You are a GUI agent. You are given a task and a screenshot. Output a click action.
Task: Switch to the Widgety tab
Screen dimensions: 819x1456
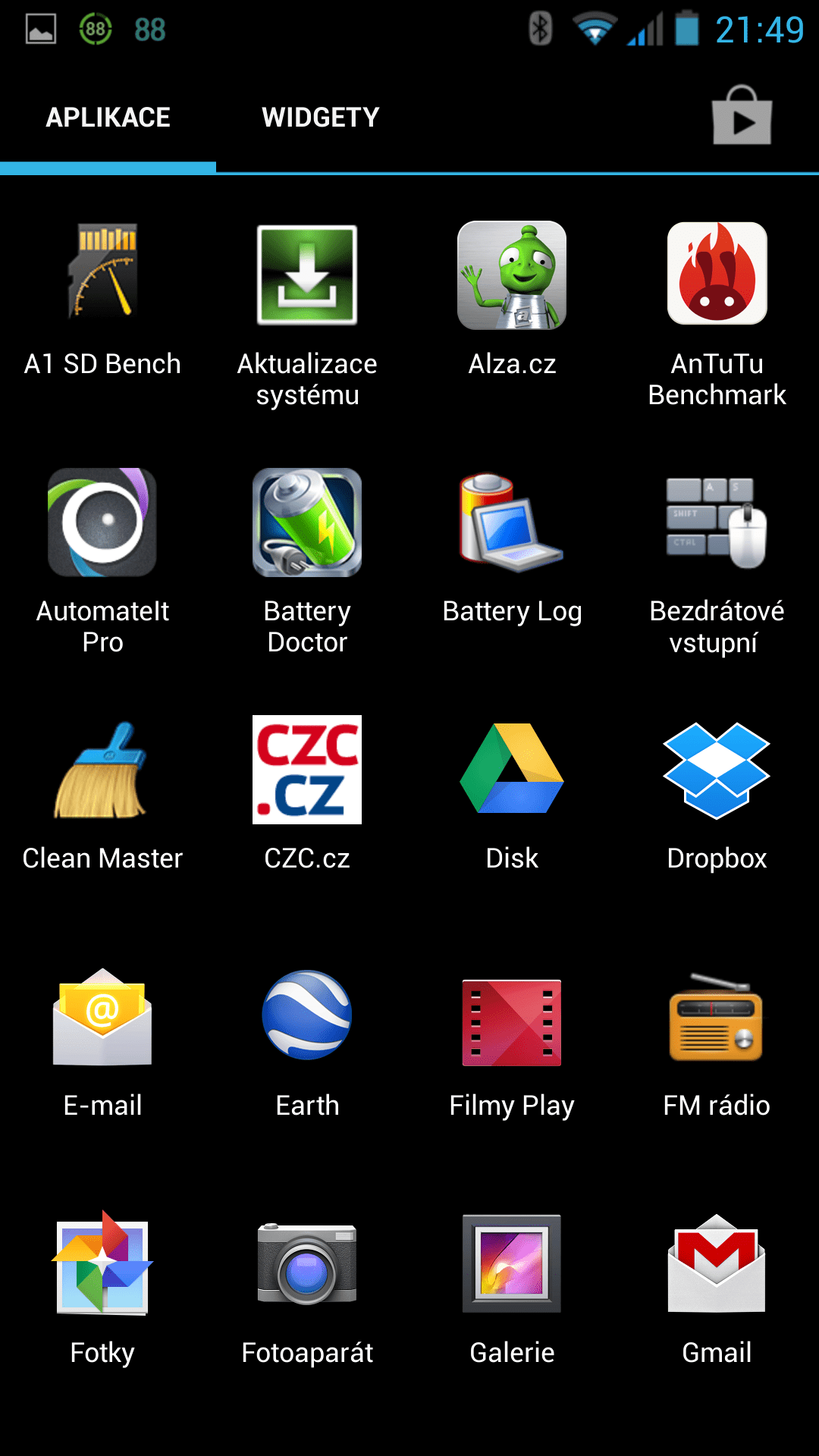pos(321,118)
